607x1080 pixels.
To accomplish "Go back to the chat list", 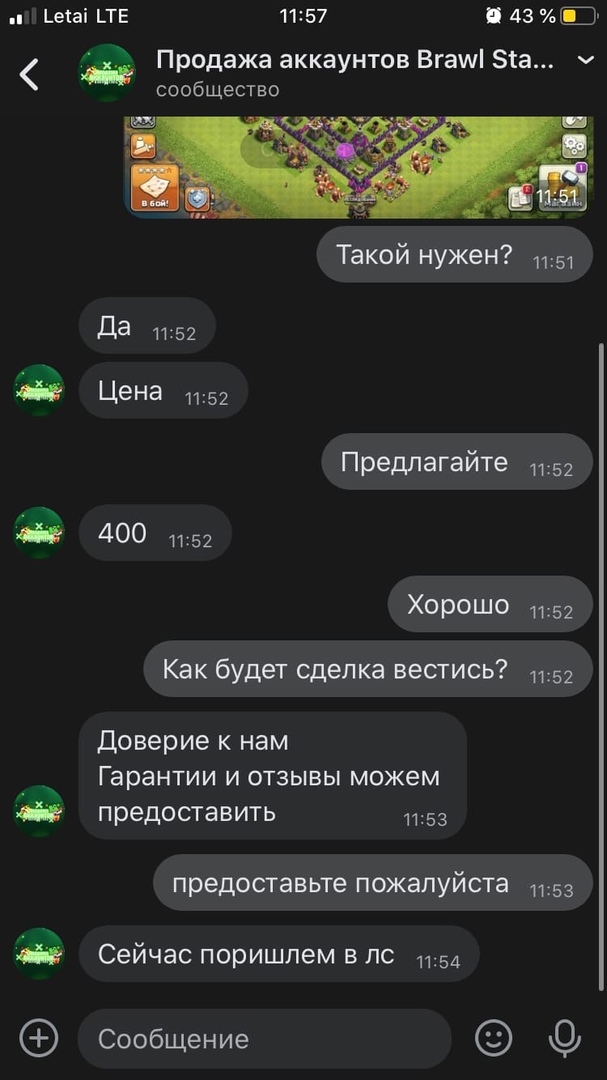I will [29, 74].
